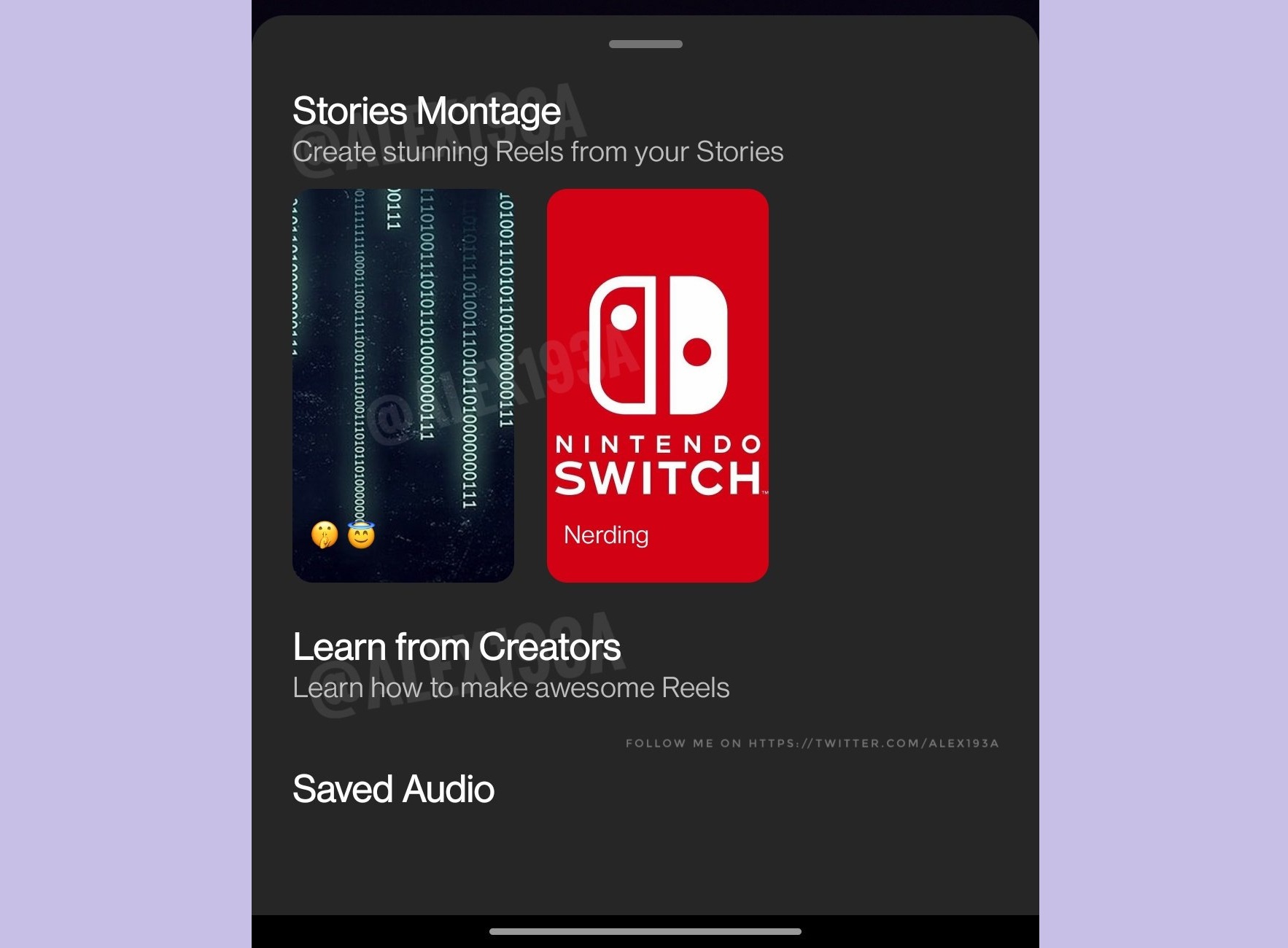
Task: Open the binary code story thumbnail
Action: (403, 385)
